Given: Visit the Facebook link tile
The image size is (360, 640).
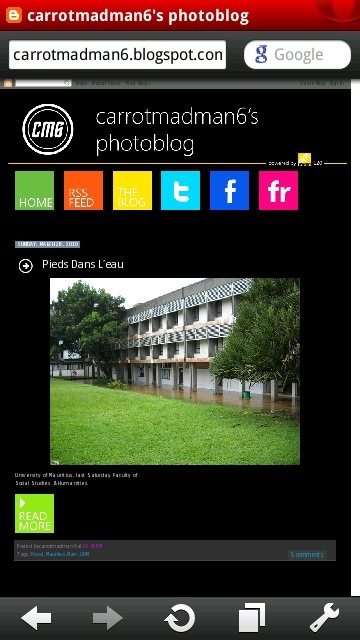Looking at the screenshot, I should [229, 190].
